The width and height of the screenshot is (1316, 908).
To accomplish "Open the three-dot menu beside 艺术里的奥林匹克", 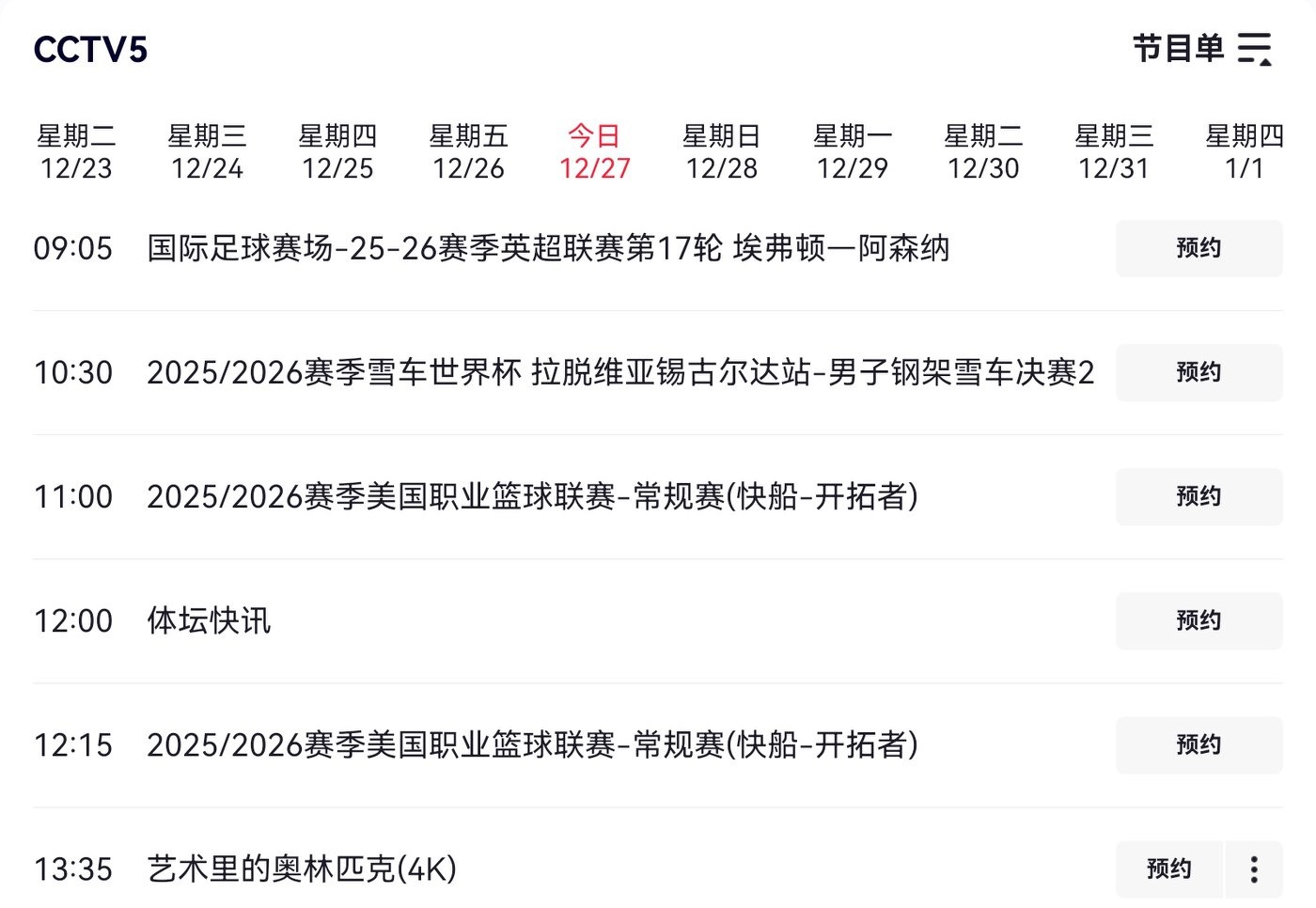I will (1254, 869).
